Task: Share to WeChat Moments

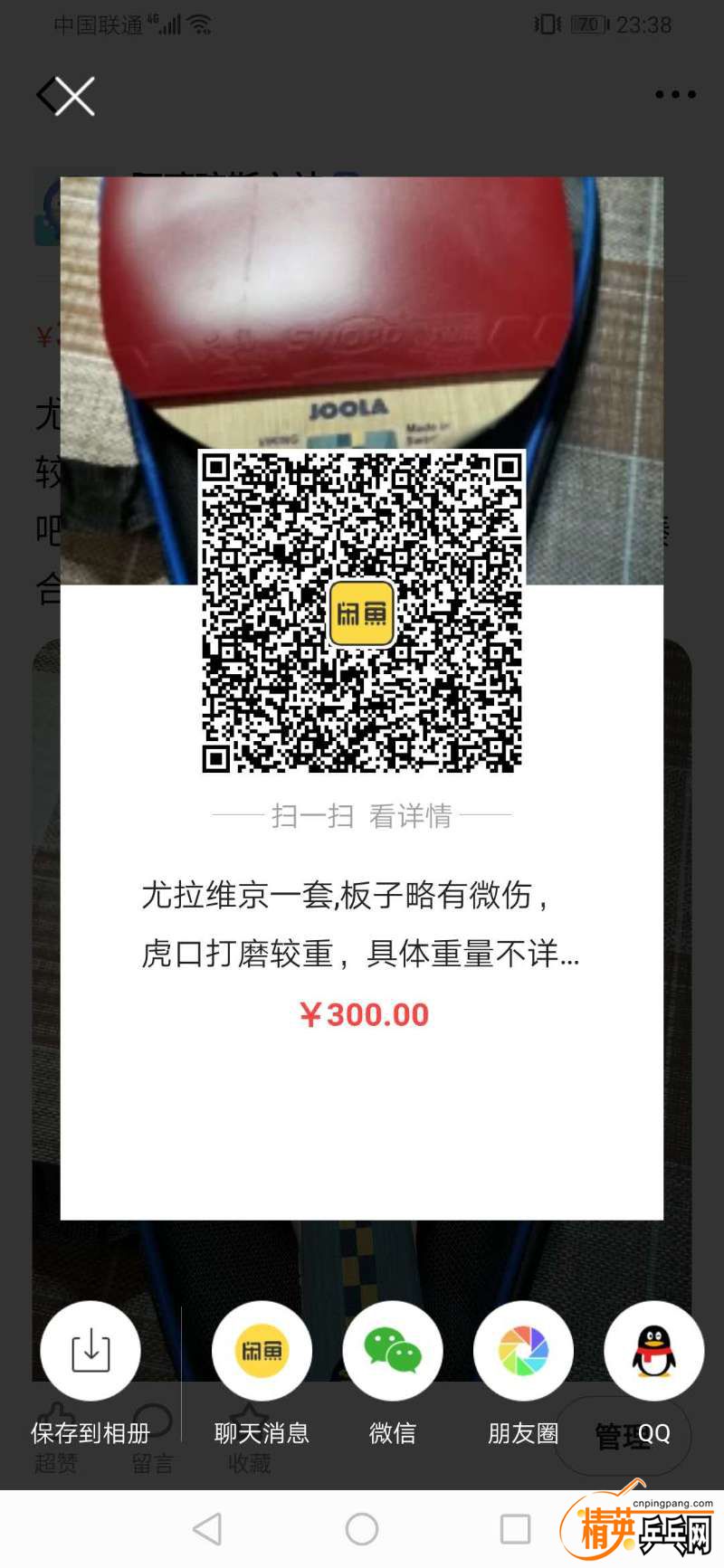Action: point(523,1351)
